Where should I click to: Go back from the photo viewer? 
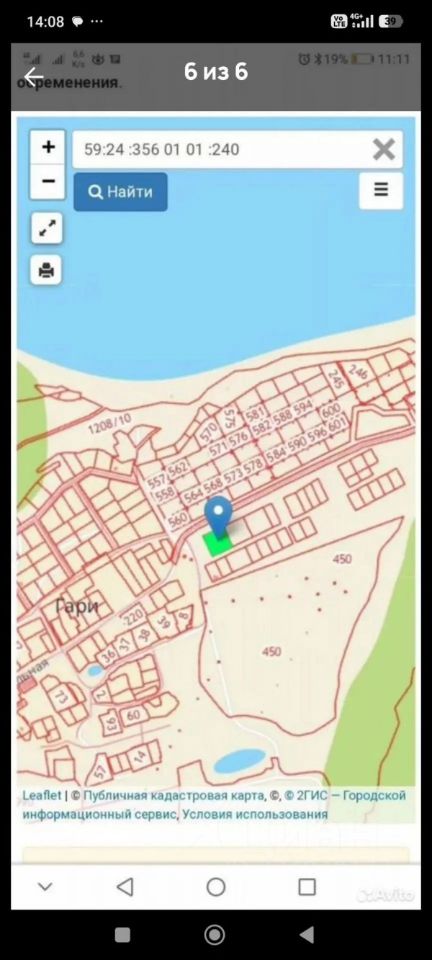click(x=34, y=77)
